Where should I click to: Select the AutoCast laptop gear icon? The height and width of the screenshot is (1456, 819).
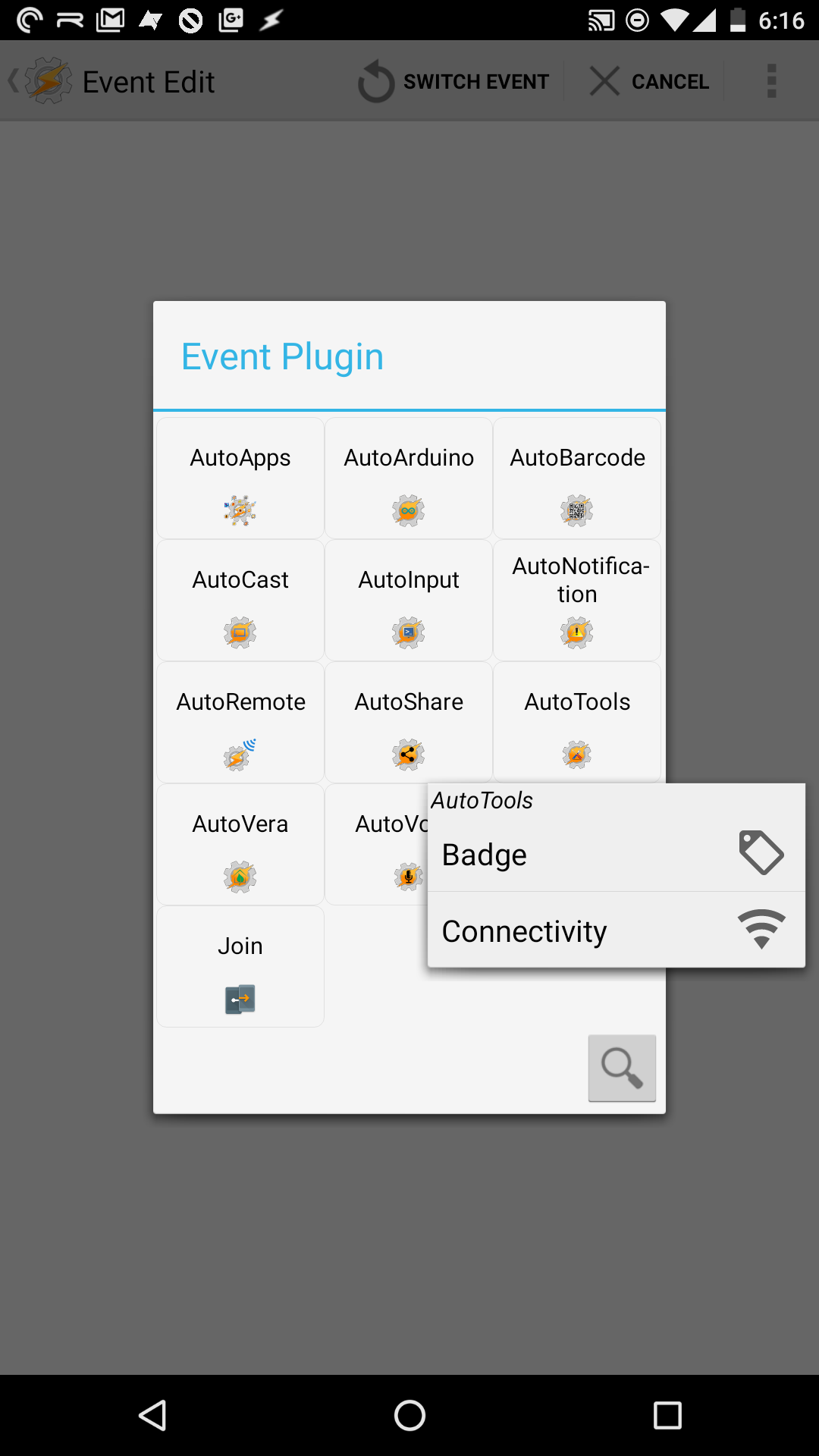coord(240,632)
